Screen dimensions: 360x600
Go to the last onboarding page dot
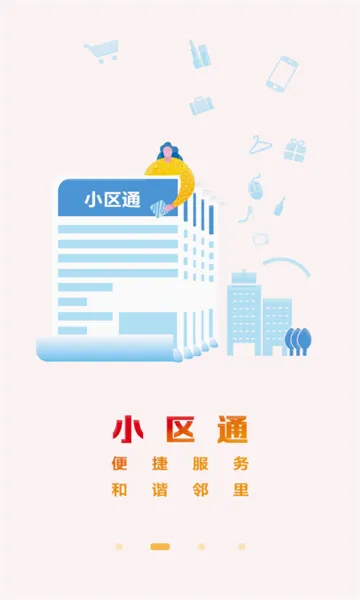[x=242, y=547]
